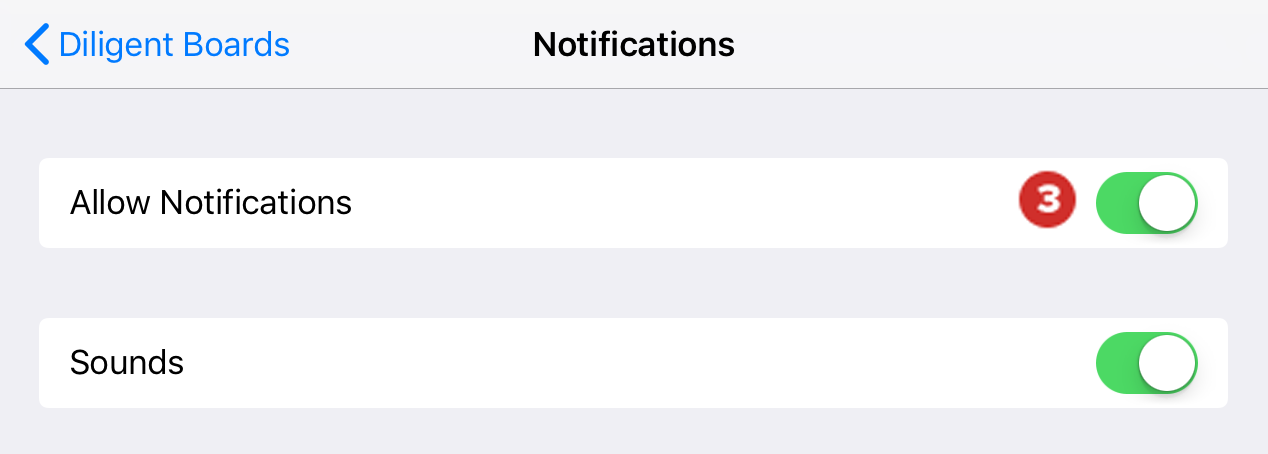Go back to Diligent Boards settings
This screenshot has height=454, width=1268.
(157, 45)
